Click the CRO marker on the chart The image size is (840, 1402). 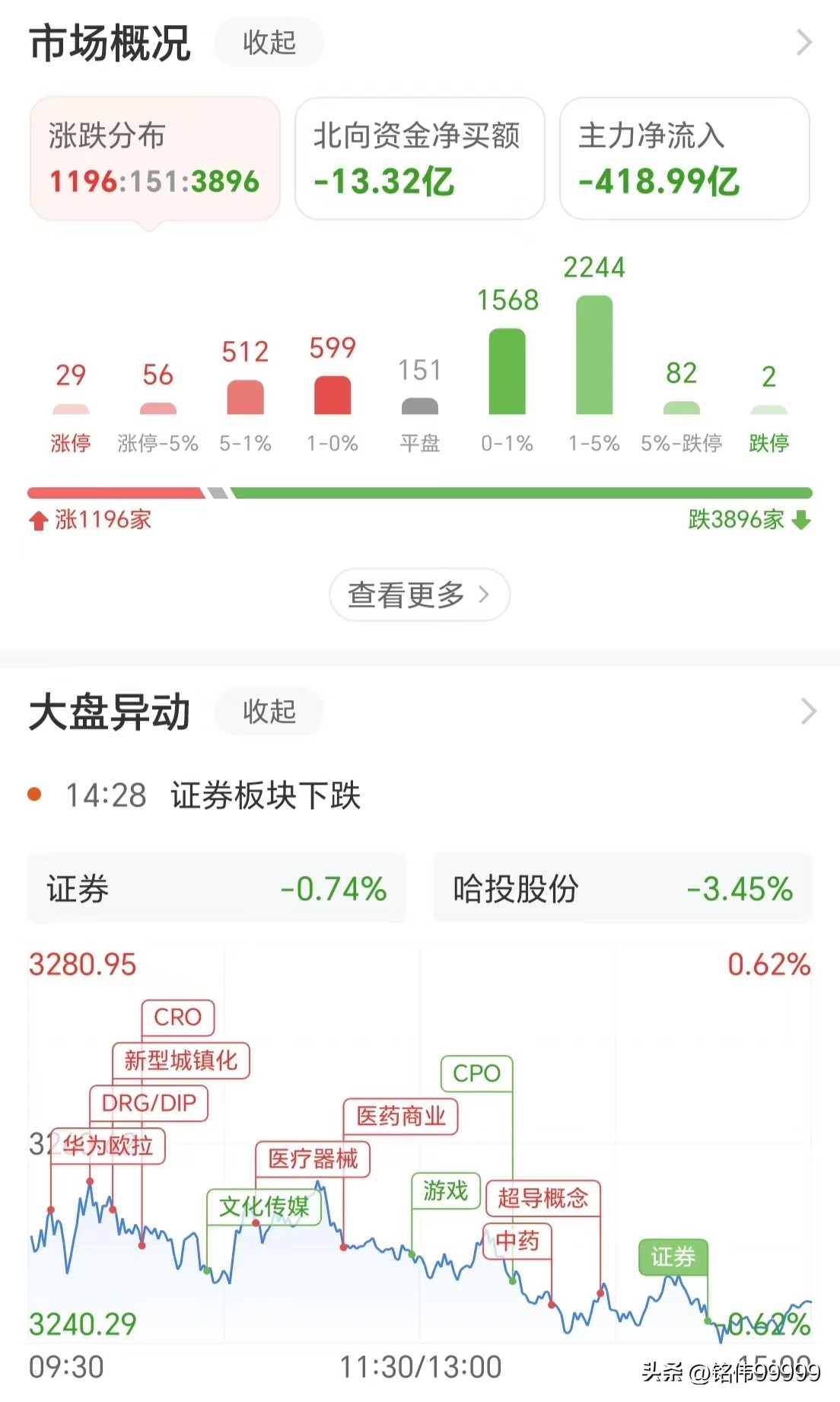[x=177, y=1017]
